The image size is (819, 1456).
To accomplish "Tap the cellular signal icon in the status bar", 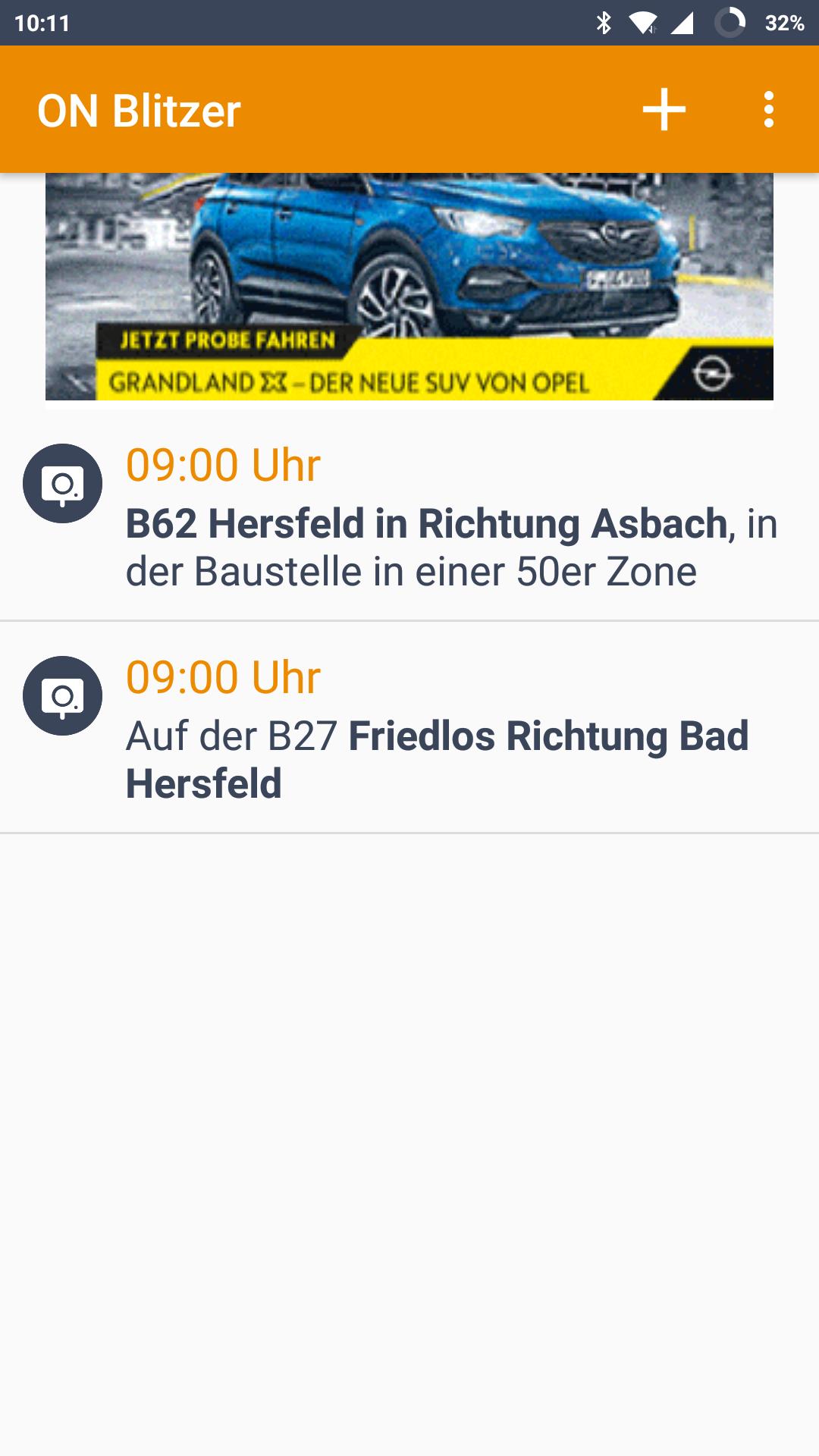I will coord(681,23).
